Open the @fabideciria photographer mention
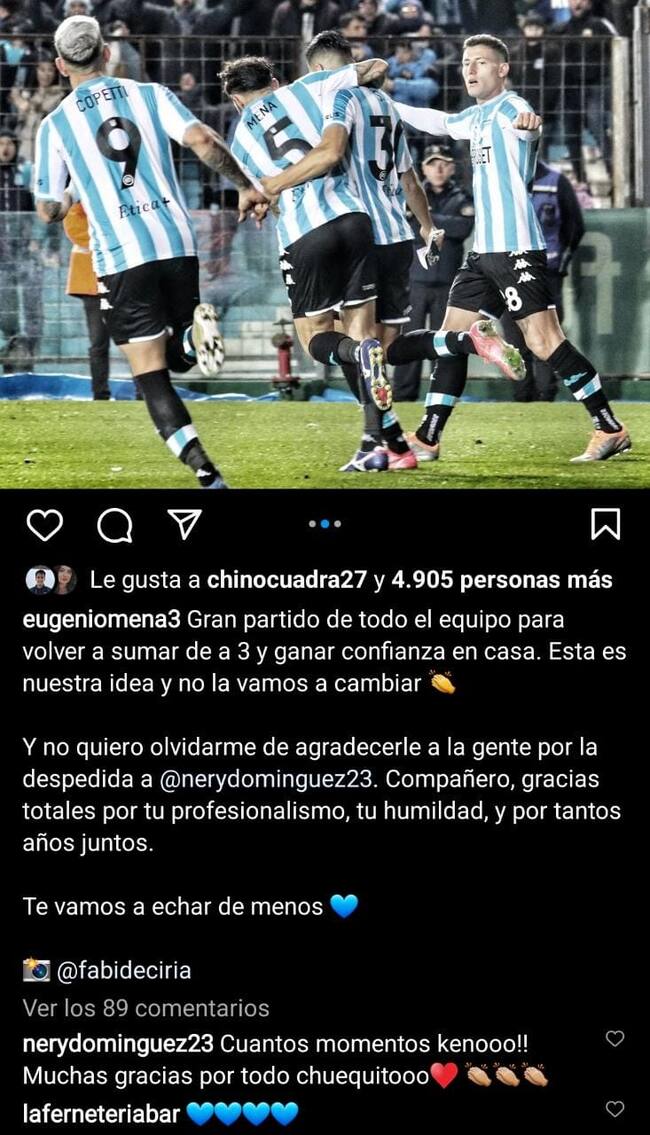650x1135 pixels. pyautogui.click(x=124, y=969)
